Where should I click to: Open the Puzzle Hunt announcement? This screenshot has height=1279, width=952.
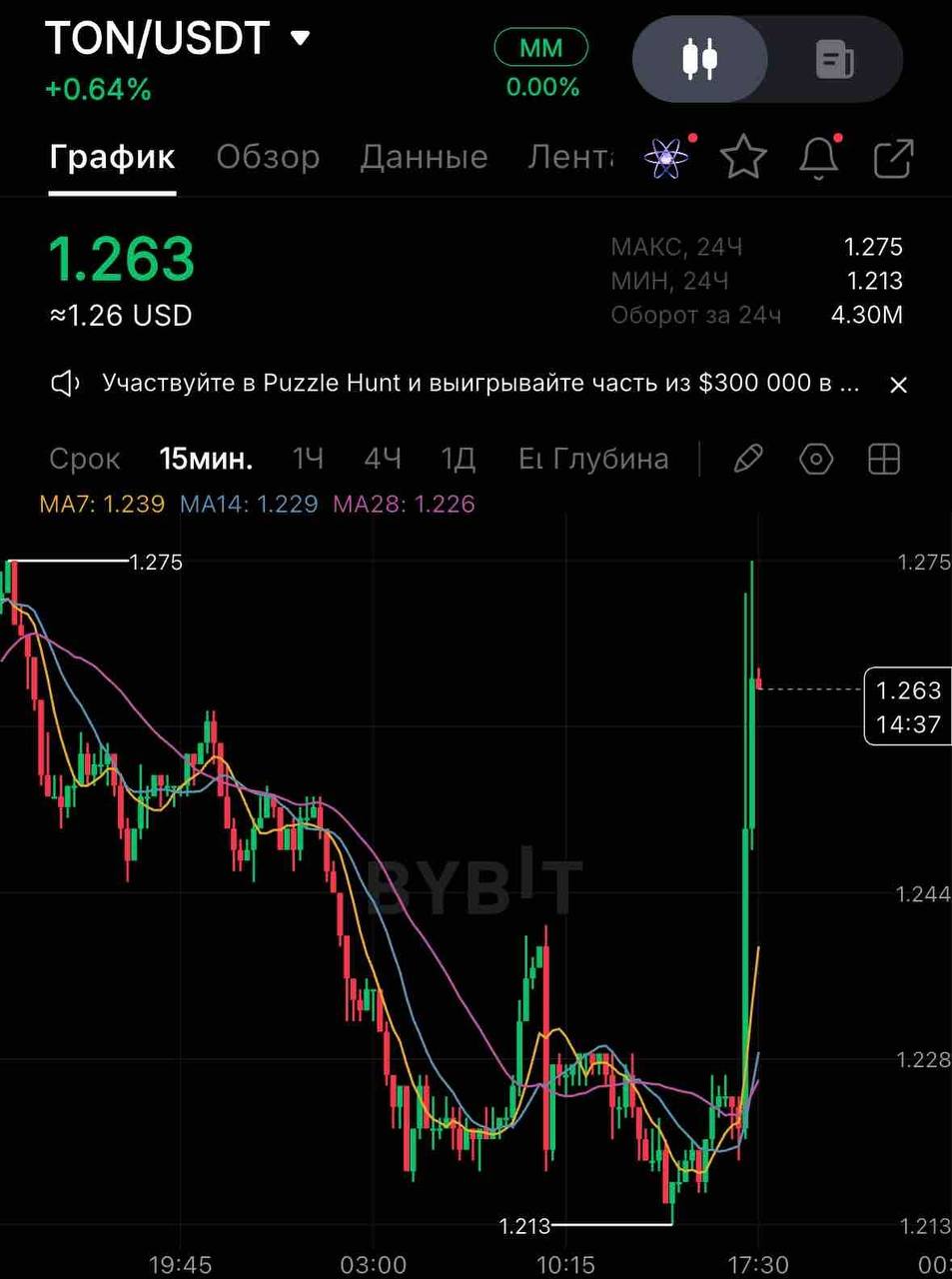[x=479, y=384]
